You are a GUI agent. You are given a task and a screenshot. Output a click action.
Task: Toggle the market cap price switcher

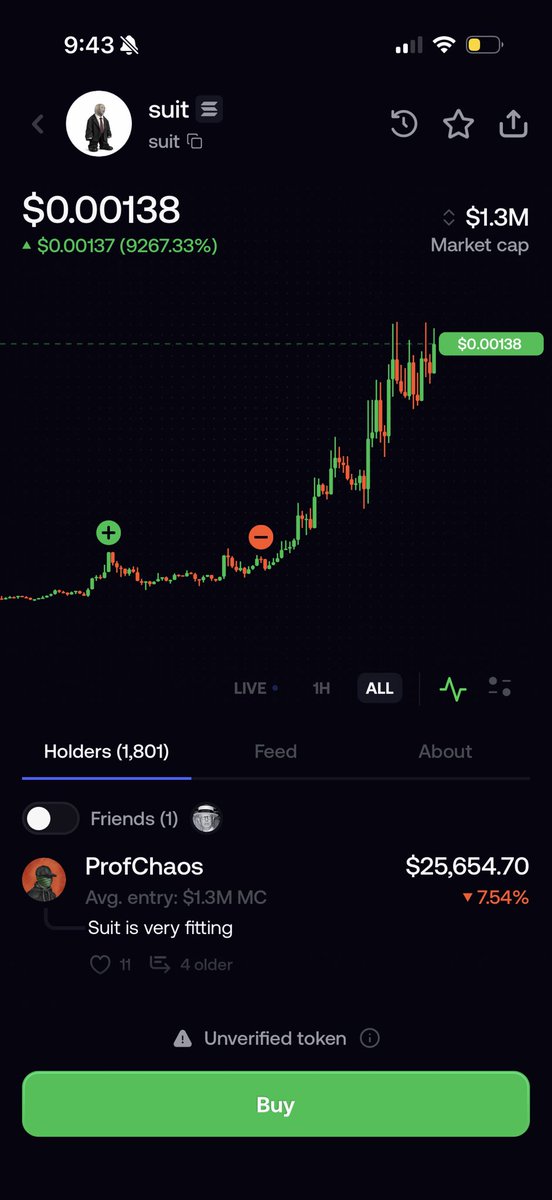pyautogui.click(x=449, y=217)
